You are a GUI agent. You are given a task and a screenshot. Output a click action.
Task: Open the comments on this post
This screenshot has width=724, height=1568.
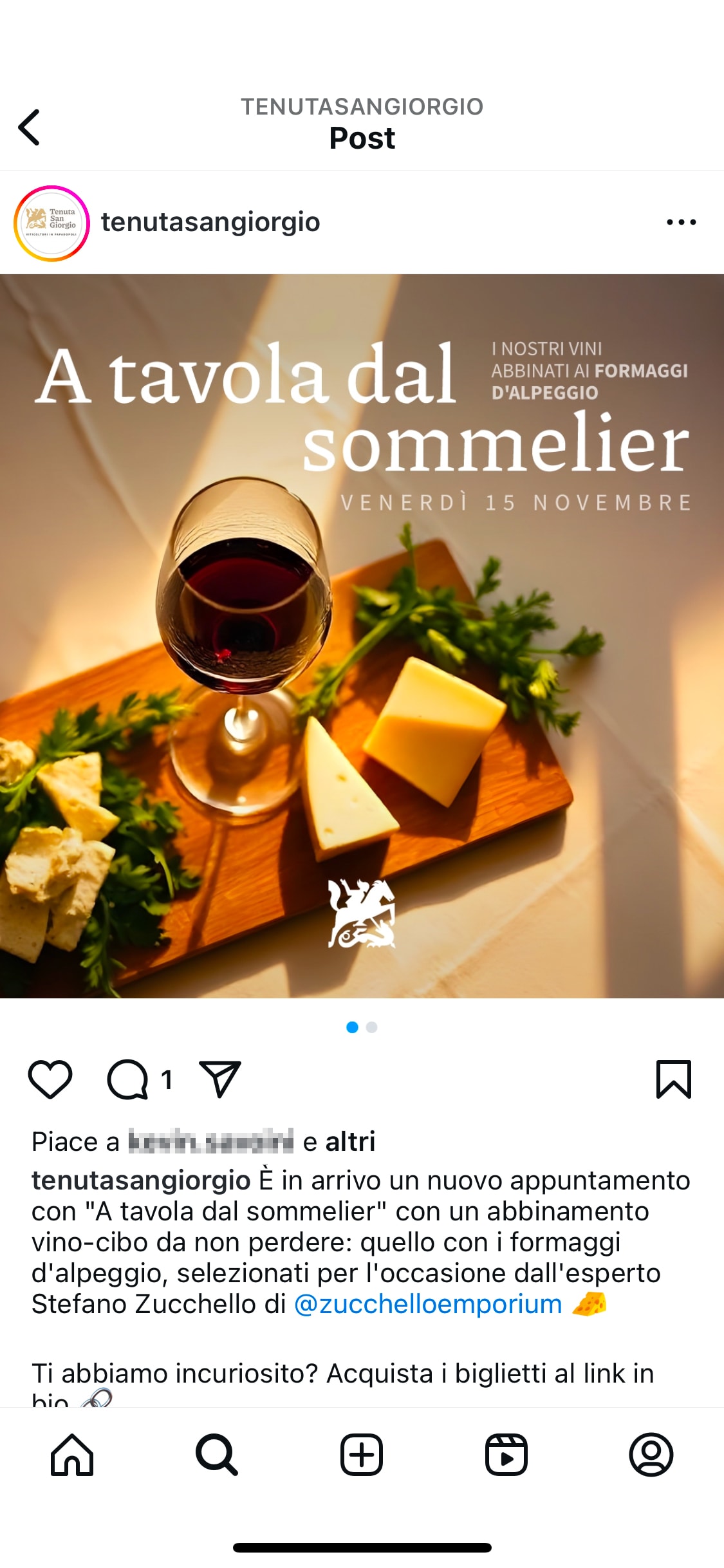pos(127,1079)
